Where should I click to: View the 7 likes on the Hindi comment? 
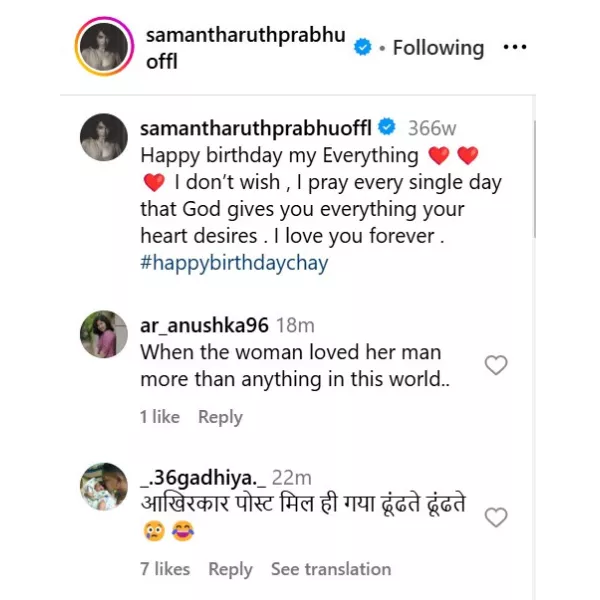pyautogui.click(x=165, y=569)
